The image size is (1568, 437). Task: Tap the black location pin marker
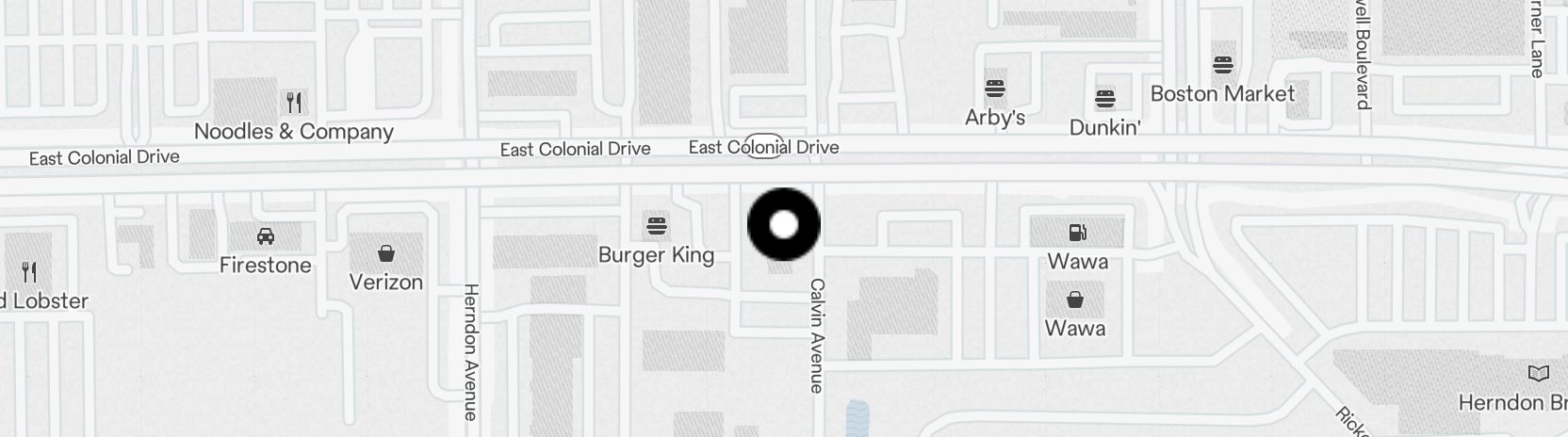point(784,225)
